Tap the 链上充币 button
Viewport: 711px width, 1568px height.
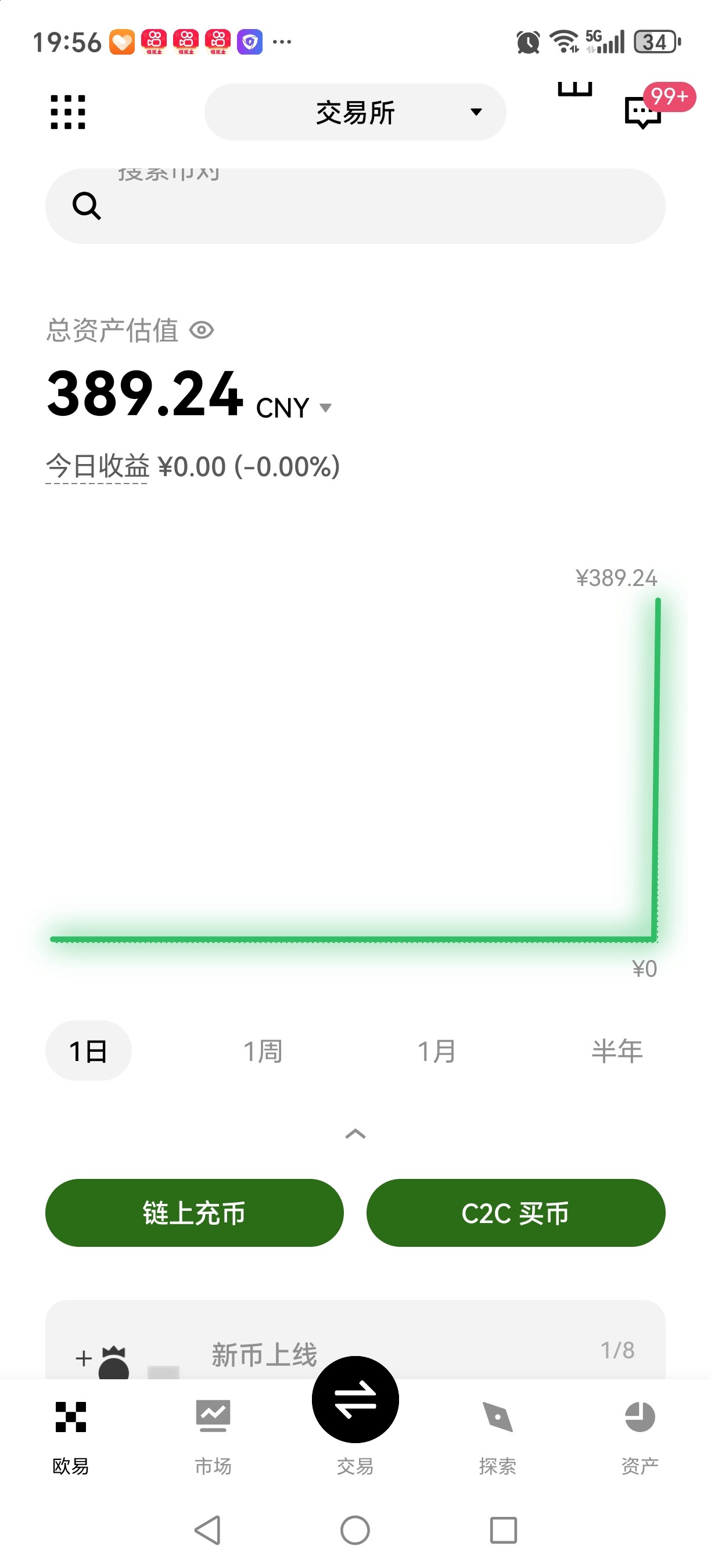[194, 1213]
